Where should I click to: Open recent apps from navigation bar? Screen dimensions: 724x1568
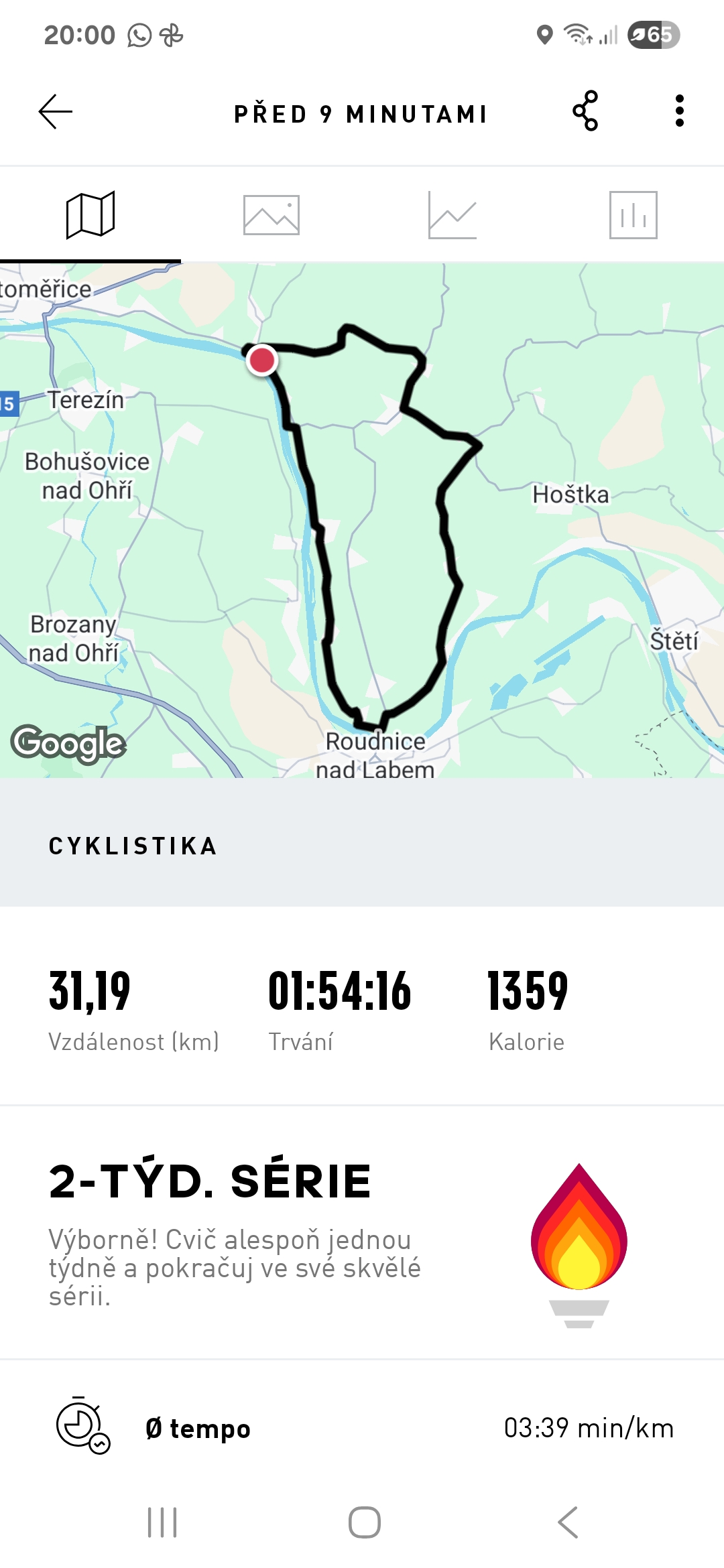point(162,1522)
